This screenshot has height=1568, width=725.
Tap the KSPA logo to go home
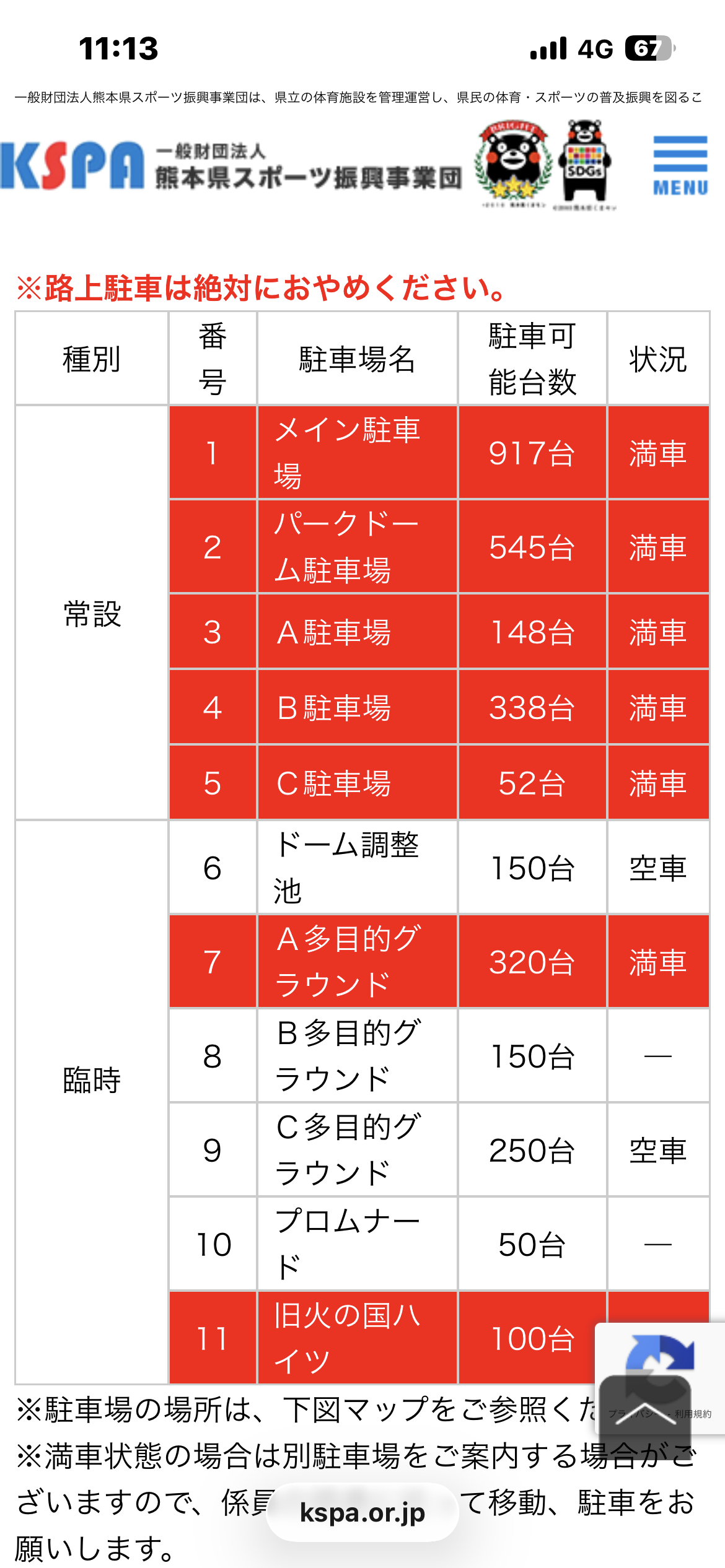tap(231, 166)
